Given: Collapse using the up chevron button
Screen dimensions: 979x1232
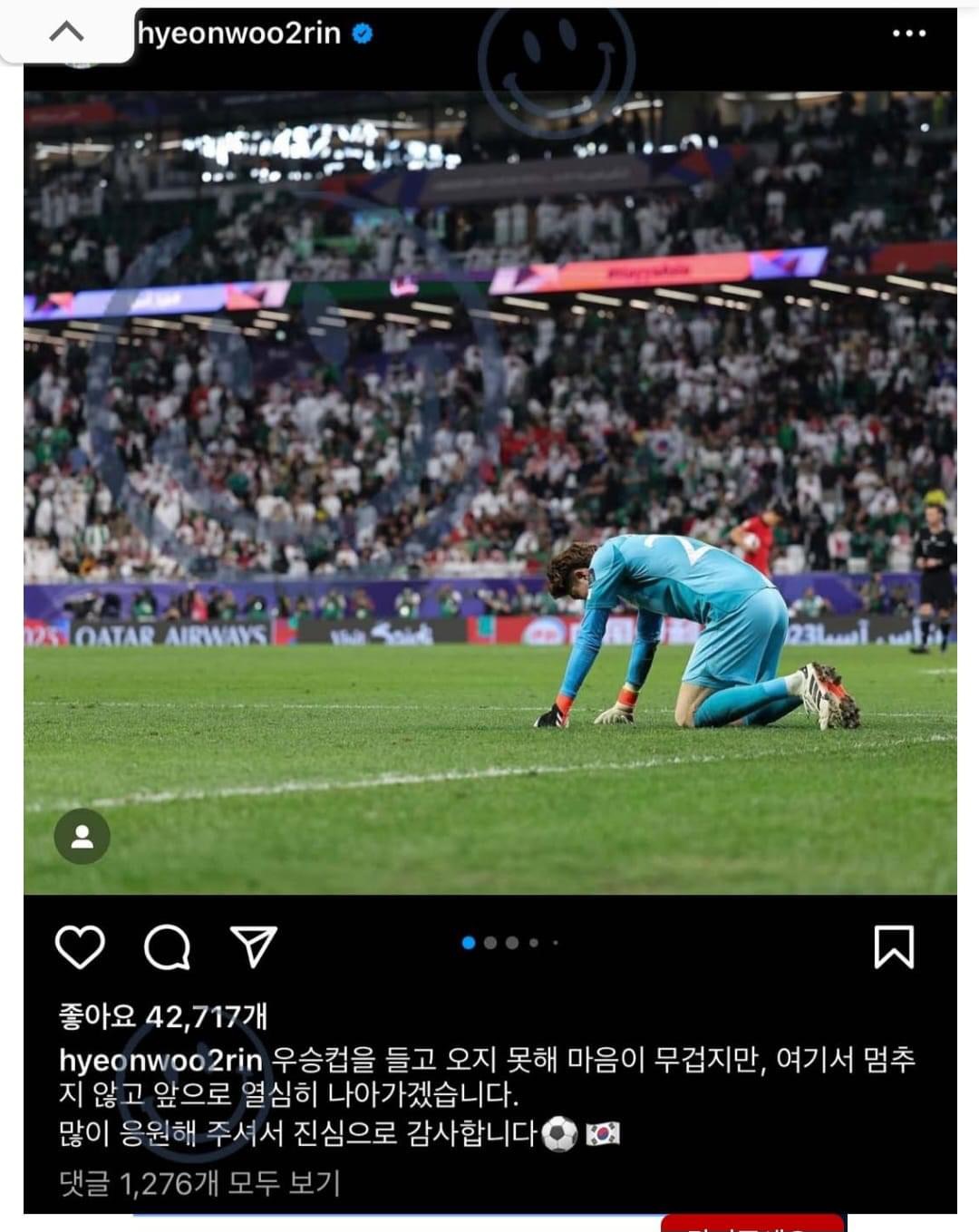Looking at the screenshot, I should coord(66,33).
